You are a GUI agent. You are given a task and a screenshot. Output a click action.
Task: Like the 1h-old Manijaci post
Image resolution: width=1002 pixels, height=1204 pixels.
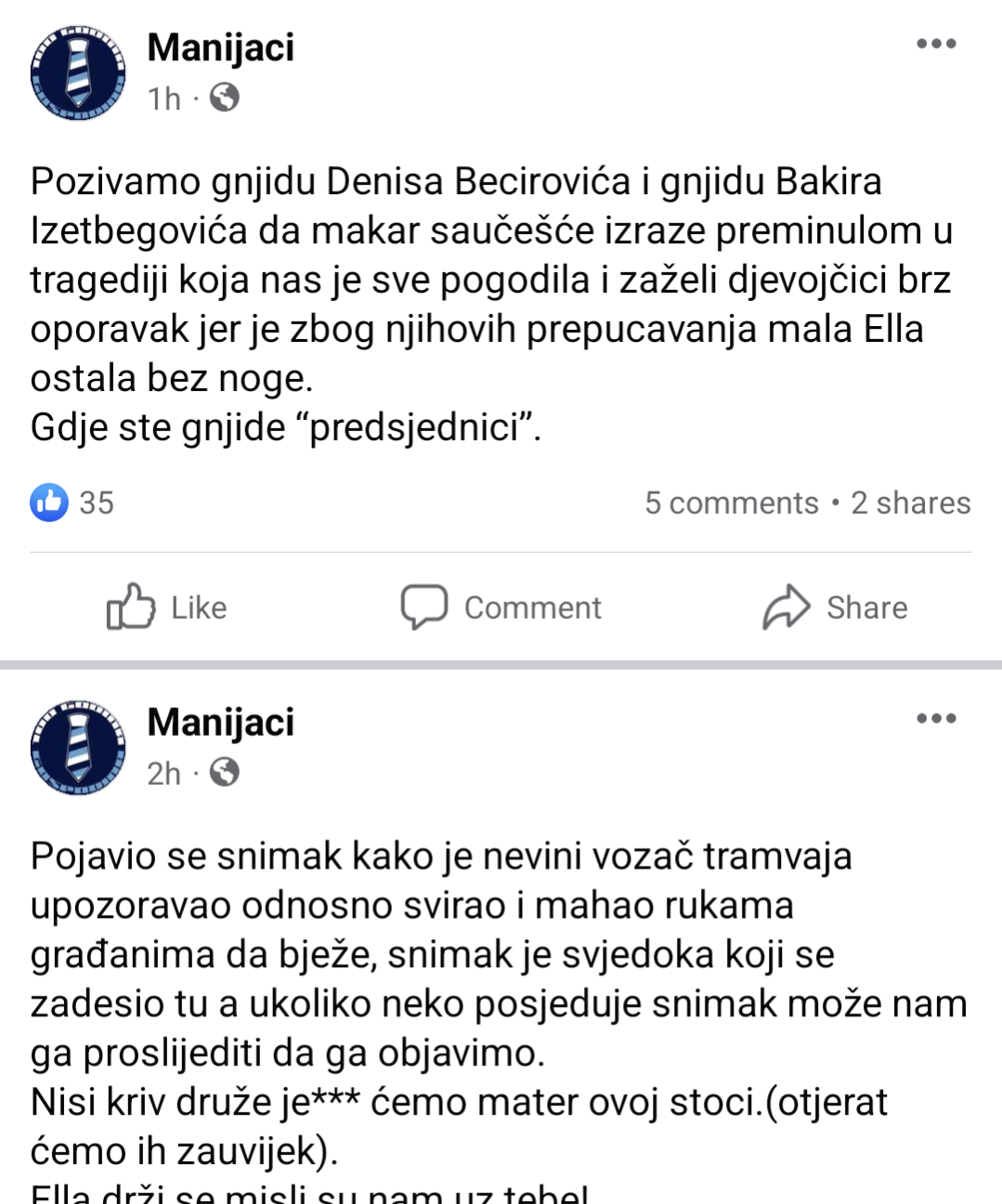167,607
